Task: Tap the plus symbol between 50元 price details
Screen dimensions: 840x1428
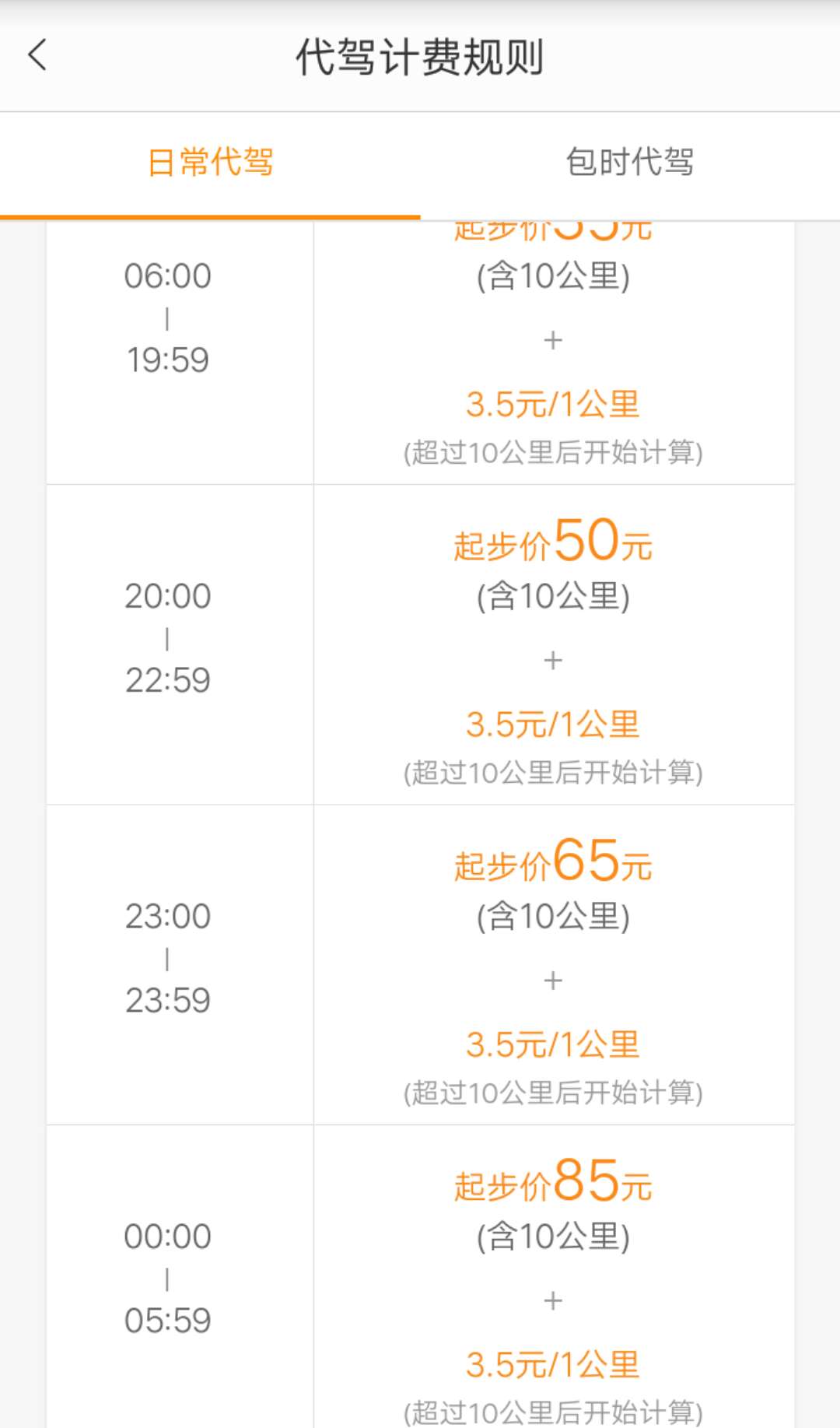Action: click(x=552, y=661)
